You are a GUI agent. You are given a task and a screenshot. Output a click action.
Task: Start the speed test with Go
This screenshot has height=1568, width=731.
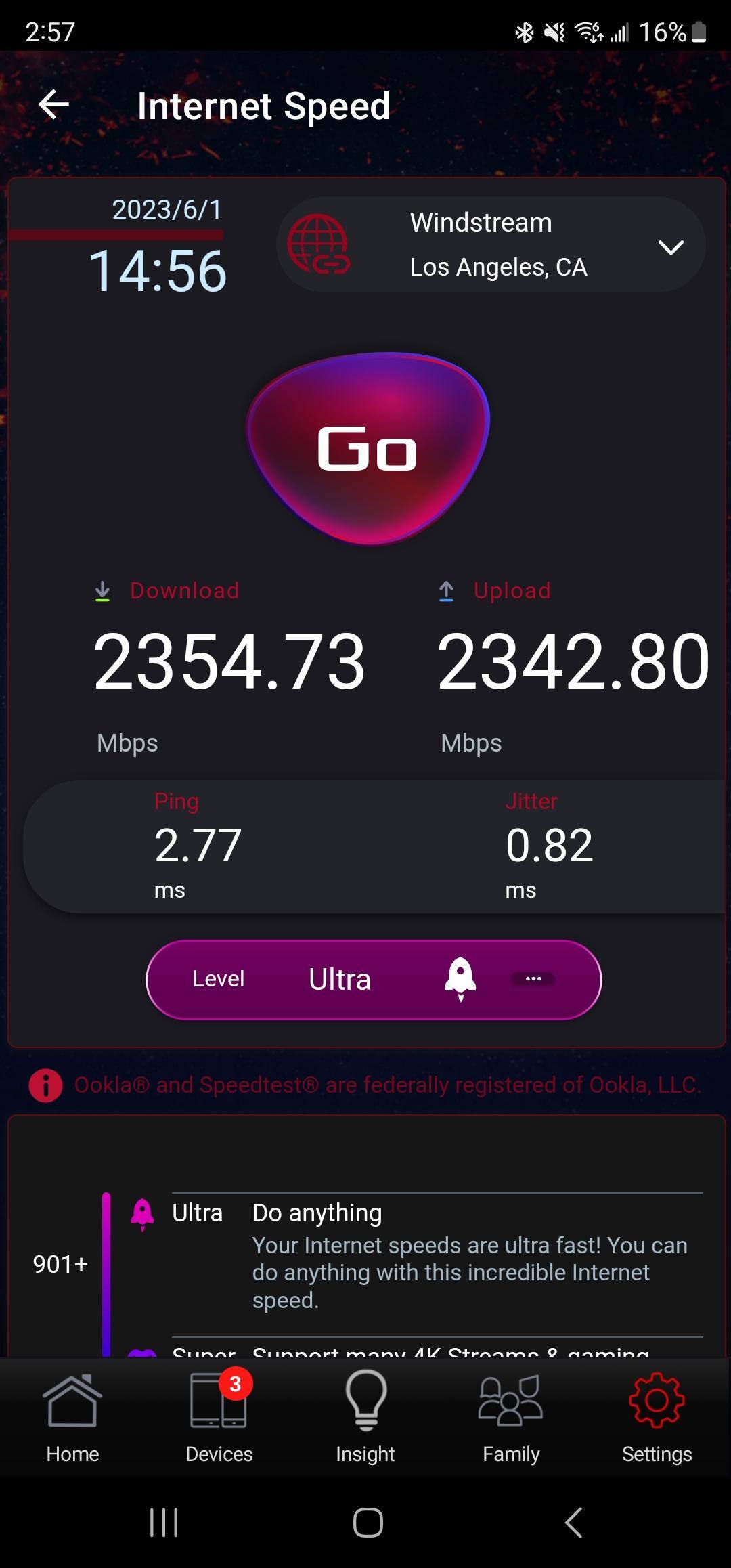tap(368, 448)
